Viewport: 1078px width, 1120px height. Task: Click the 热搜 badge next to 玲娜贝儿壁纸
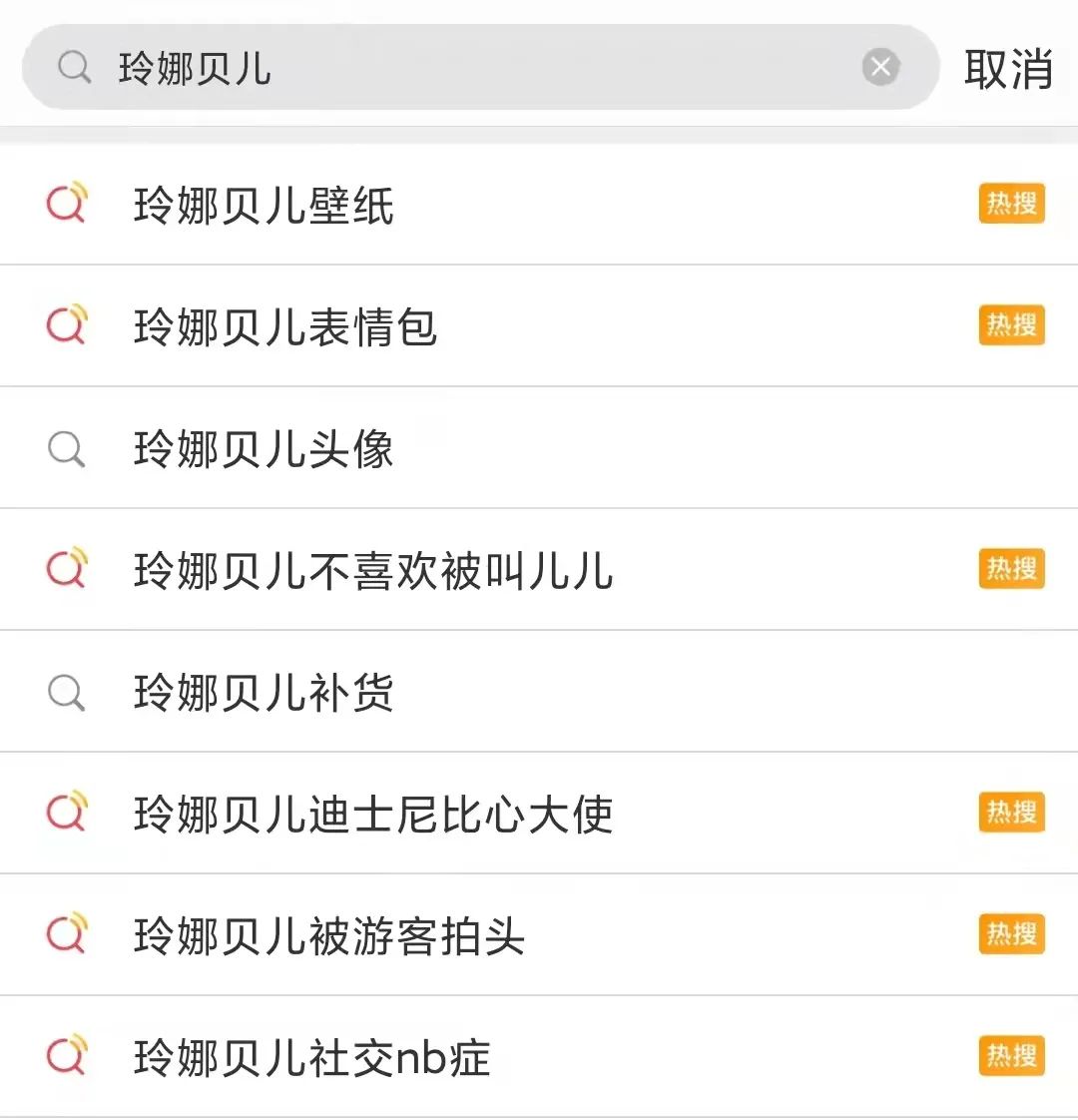click(x=1011, y=204)
